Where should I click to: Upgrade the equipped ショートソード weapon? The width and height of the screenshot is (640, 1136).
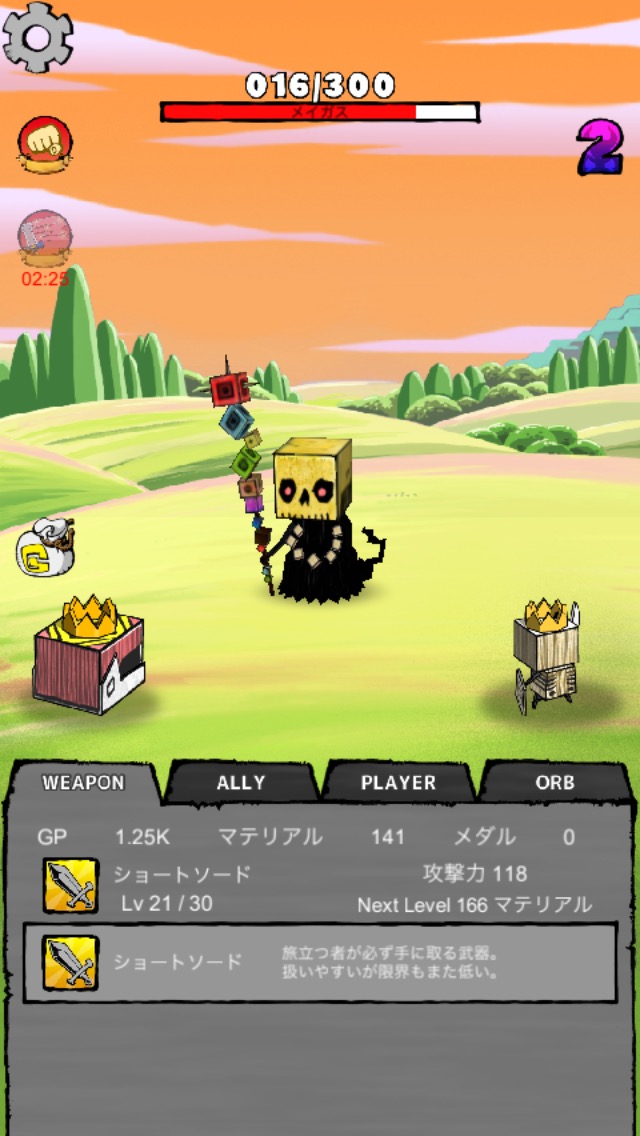(x=71, y=885)
